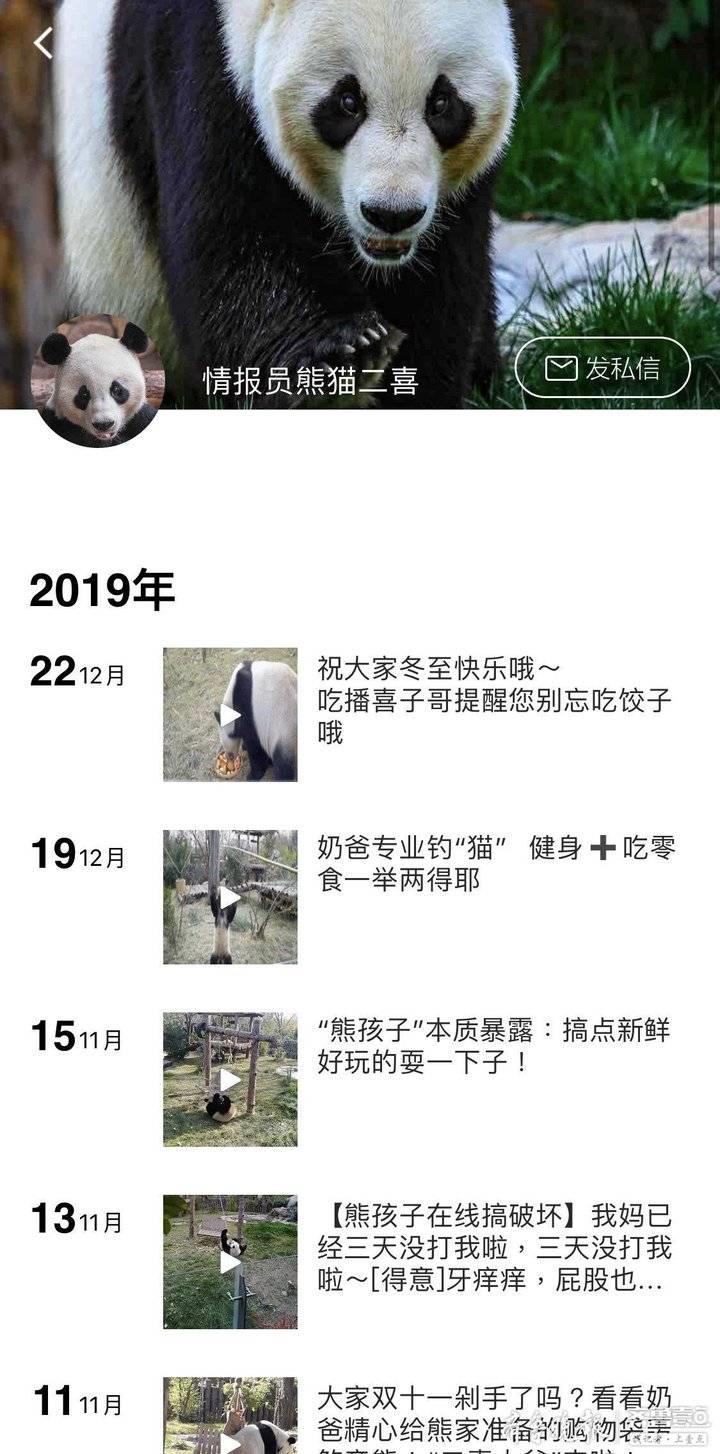Play the 熊孩子本质暴露 video from November 15

coord(230,1079)
